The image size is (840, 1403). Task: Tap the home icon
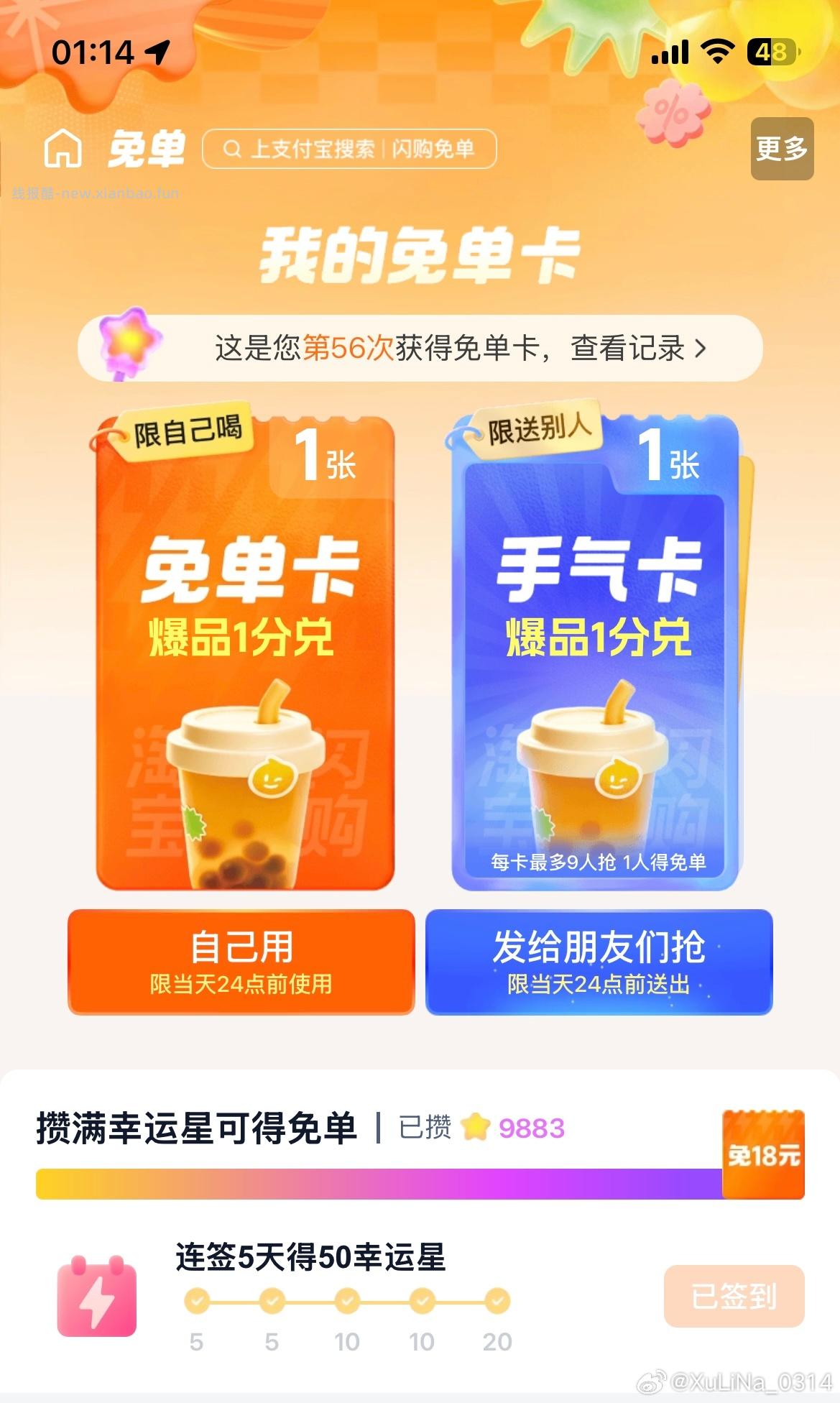(x=63, y=149)
